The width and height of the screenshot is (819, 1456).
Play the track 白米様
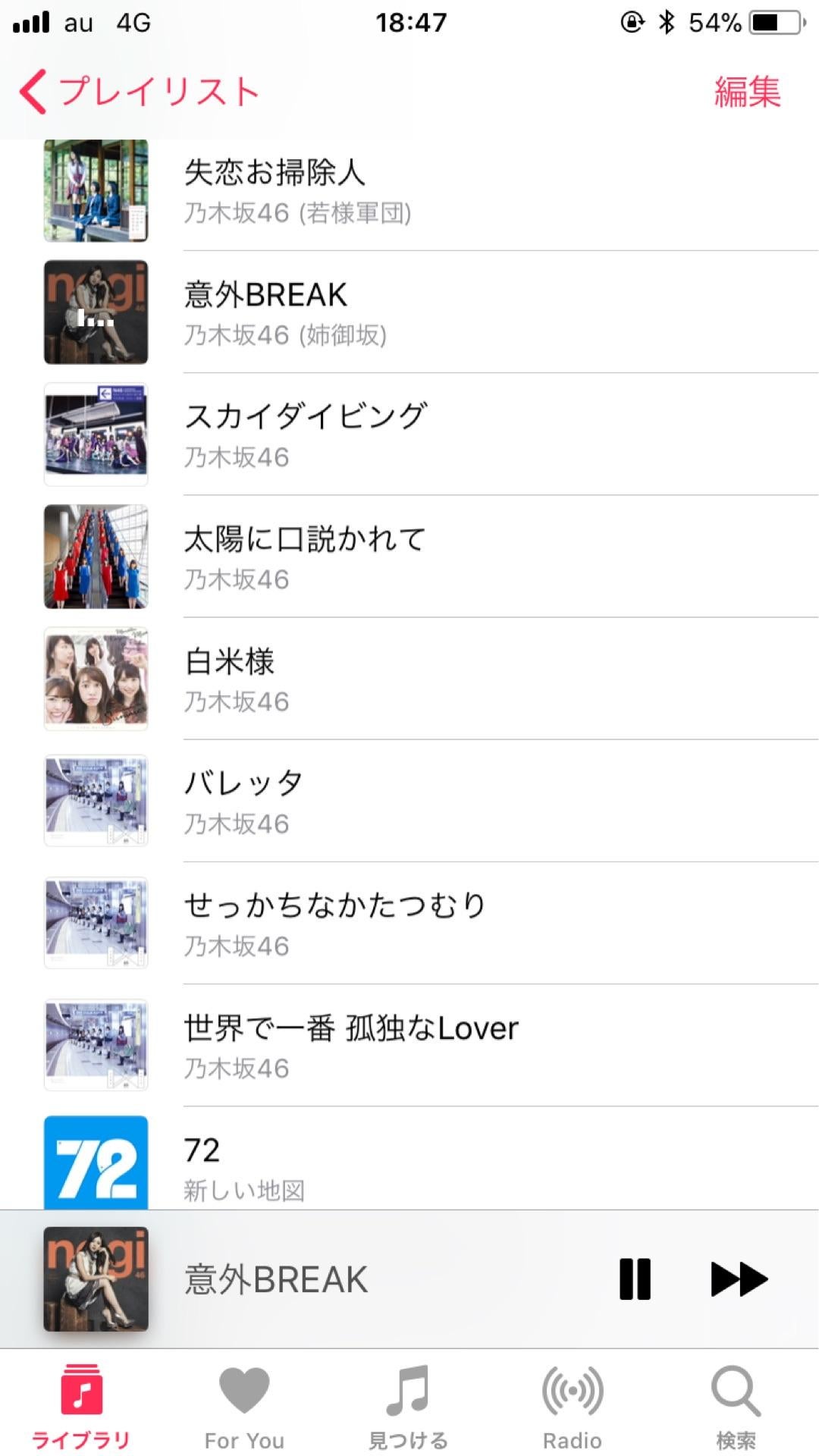click(x=425, y=679)
